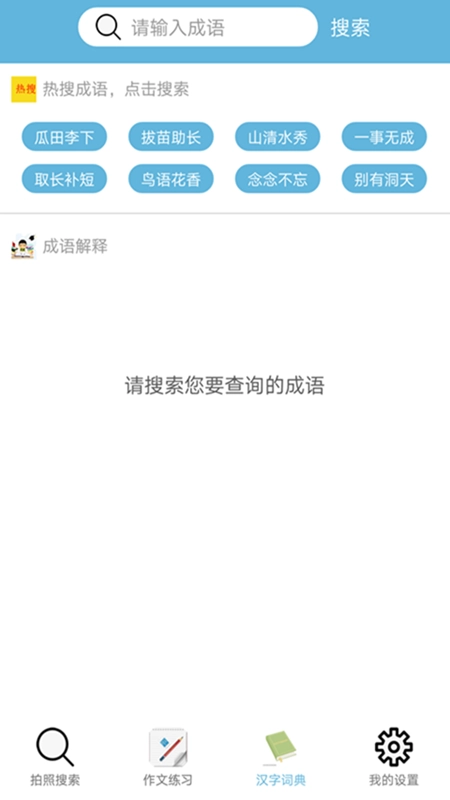Hit the 搜索 button
Screen dimensions: 450x800
click(x=350, y=28)
